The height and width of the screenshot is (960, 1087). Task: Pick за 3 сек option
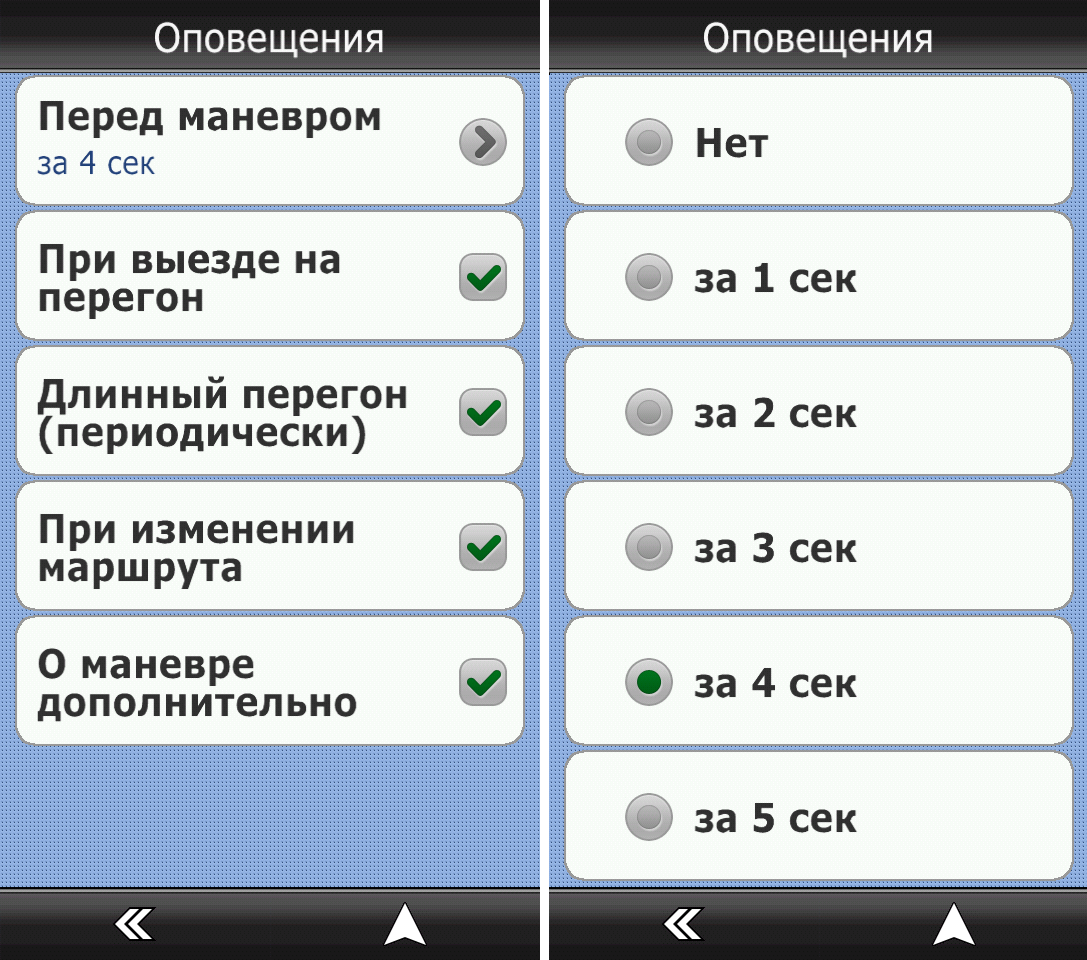[649, 547]
